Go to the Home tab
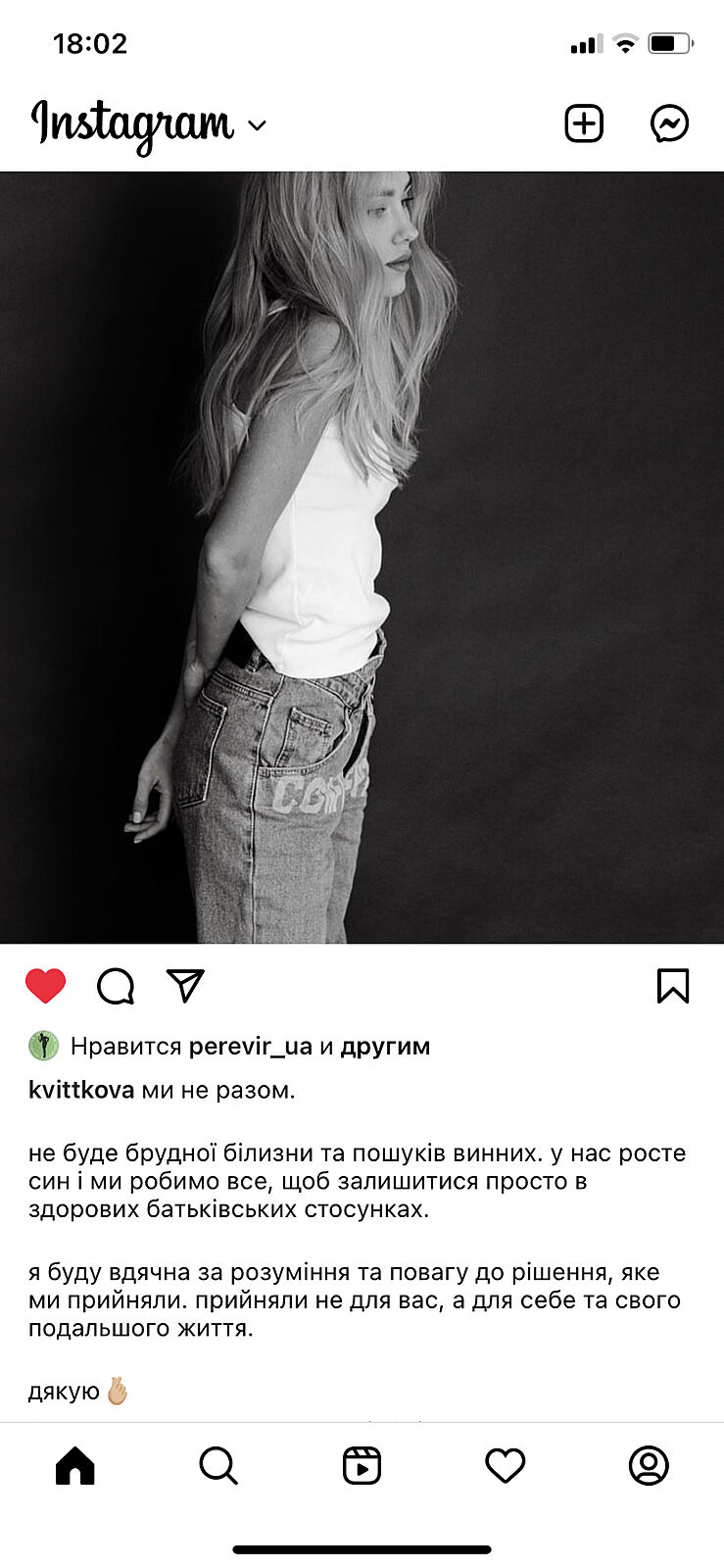The image size is (724, 1568). (75, 1466)
